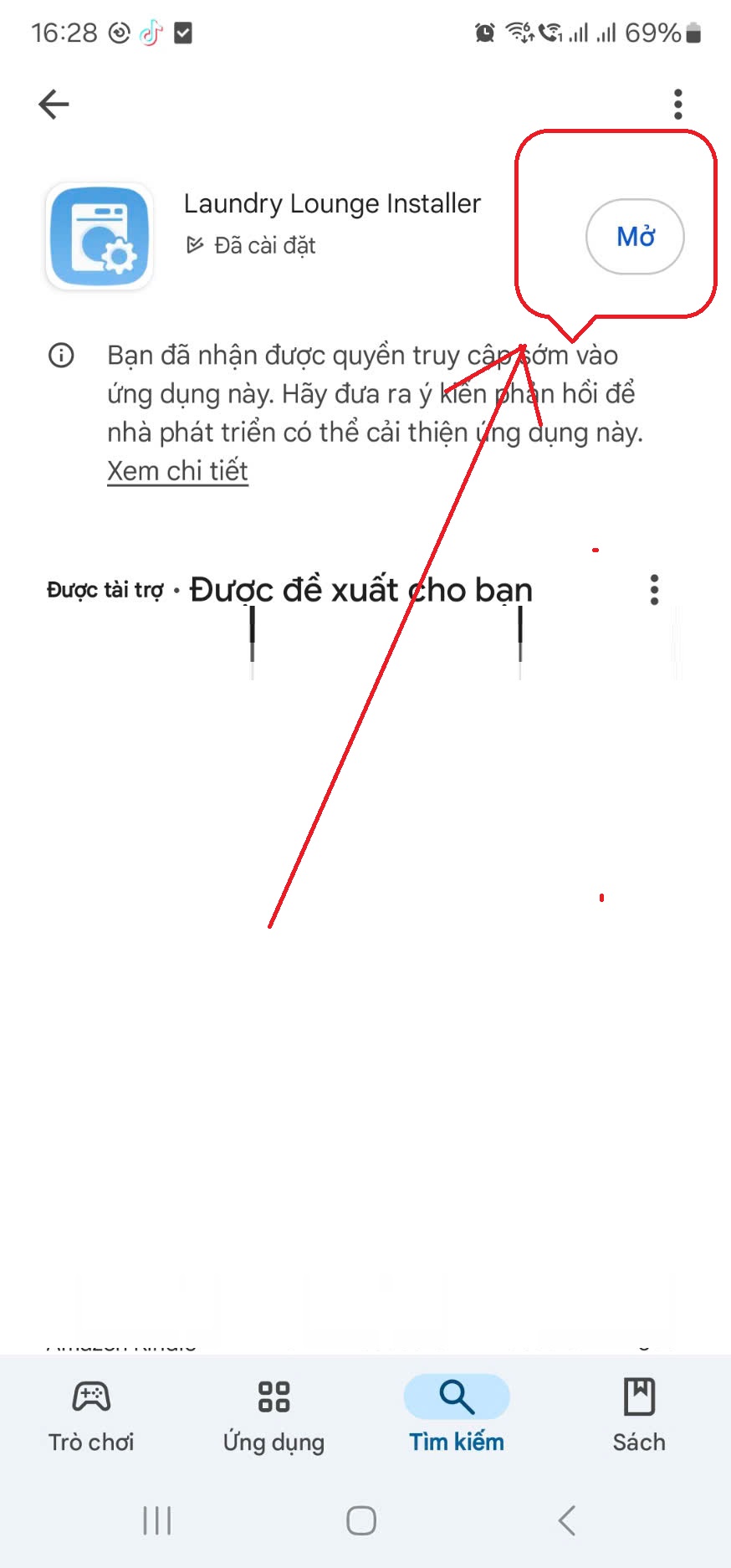Tap the Mở button to open app
The height and width of the screenshot is (1568, 731).
pos(635,237)
